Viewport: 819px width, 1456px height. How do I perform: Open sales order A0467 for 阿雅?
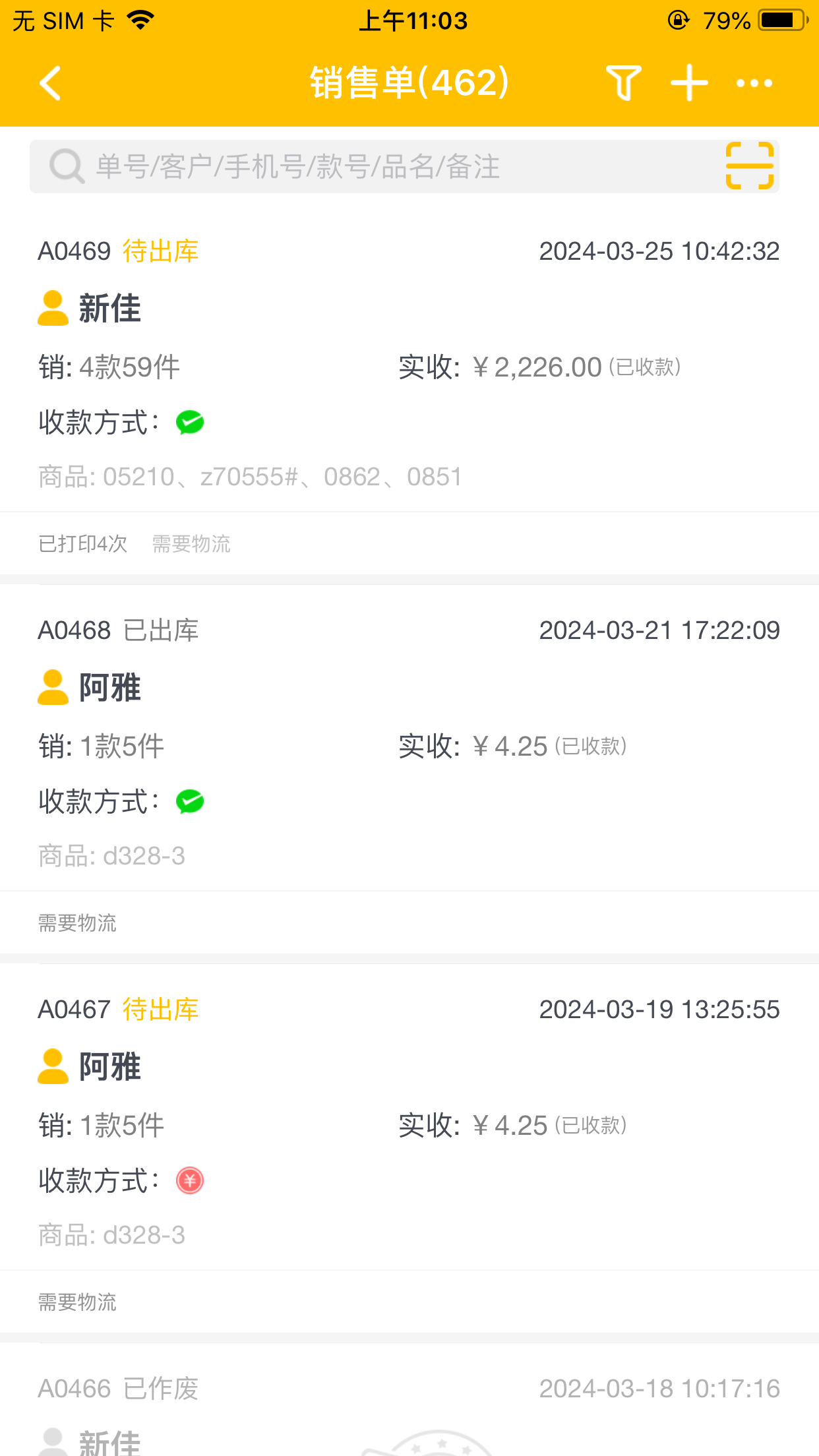tap(409, 1148)
